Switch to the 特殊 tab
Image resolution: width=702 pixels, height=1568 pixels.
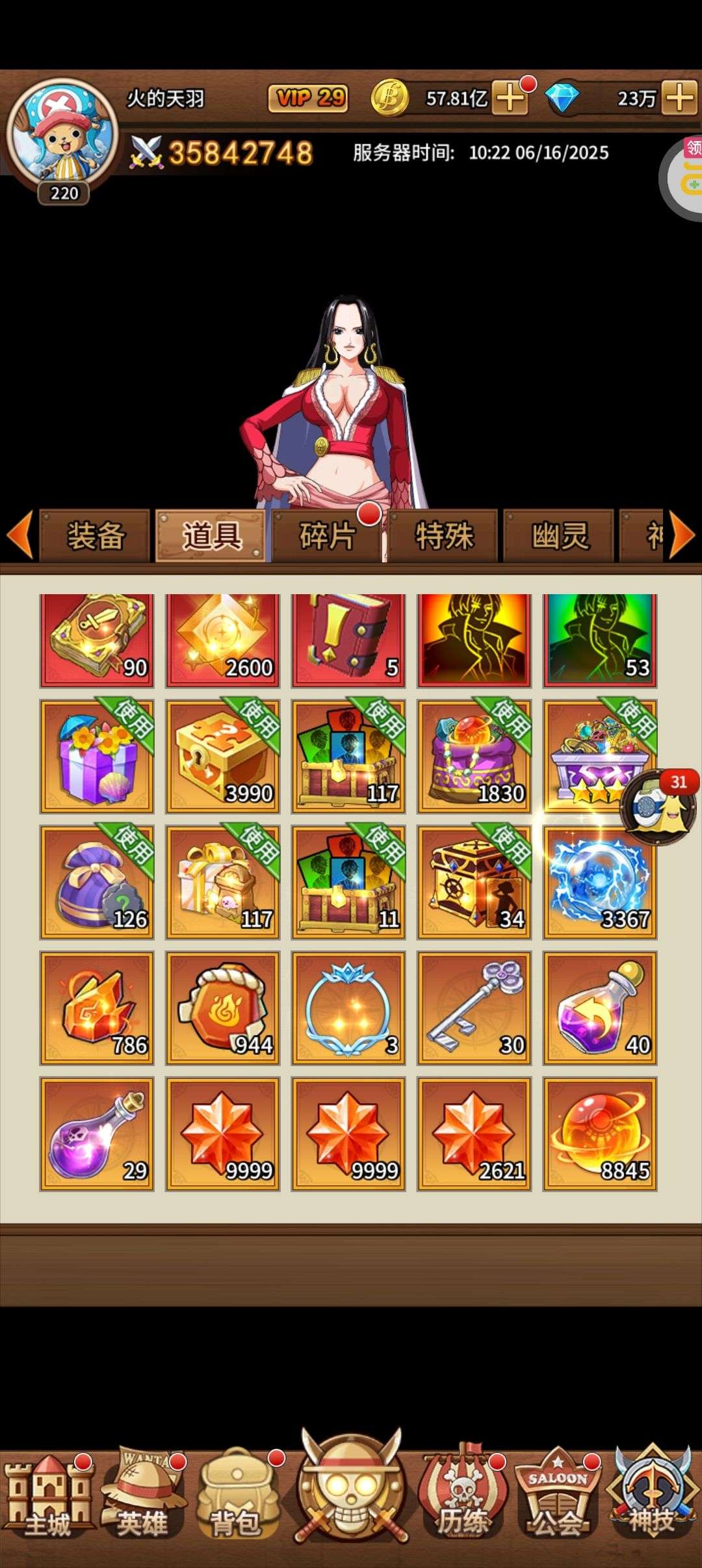(x=443, y=536)
